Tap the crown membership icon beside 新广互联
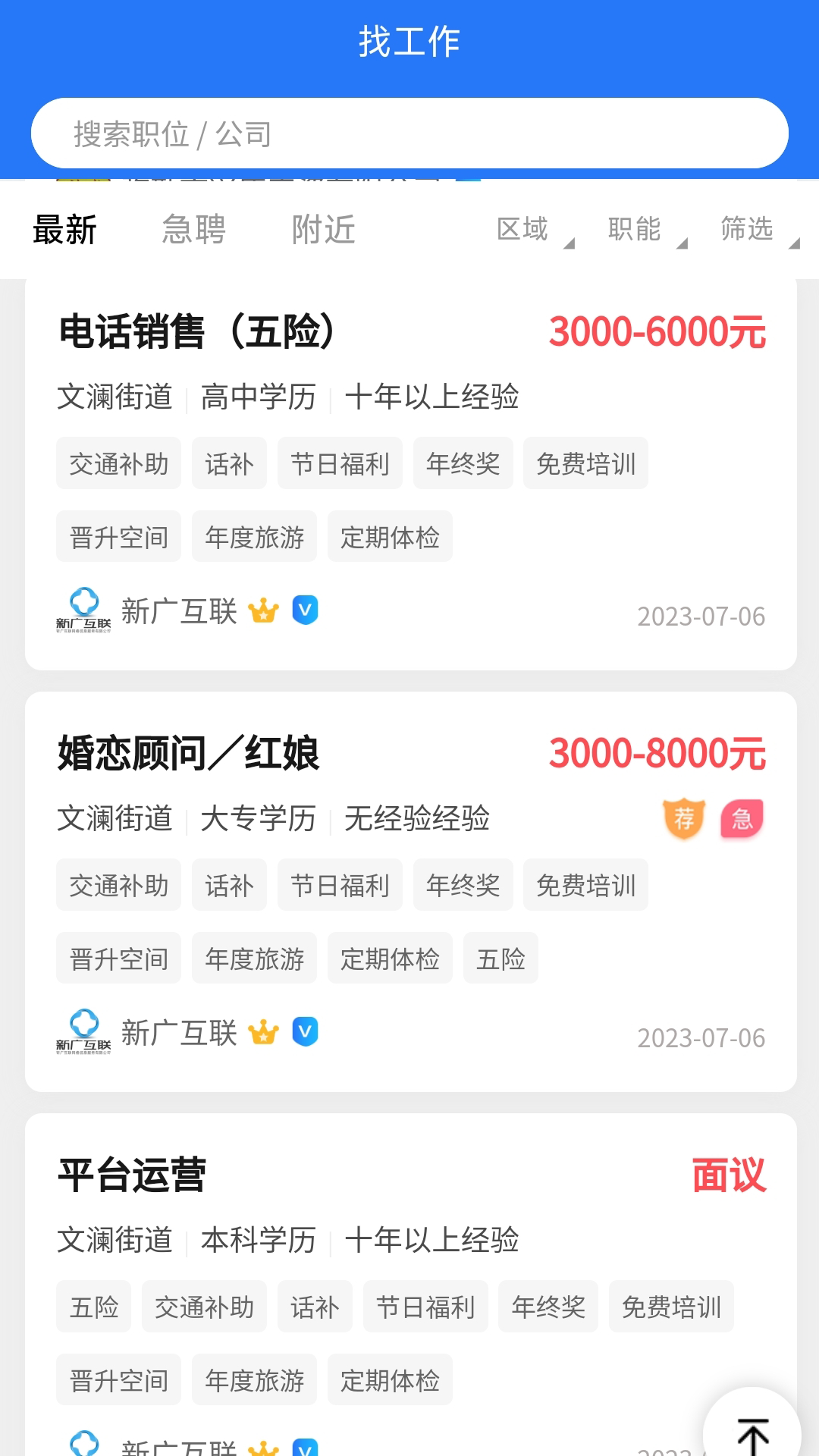 click(263, 610)
